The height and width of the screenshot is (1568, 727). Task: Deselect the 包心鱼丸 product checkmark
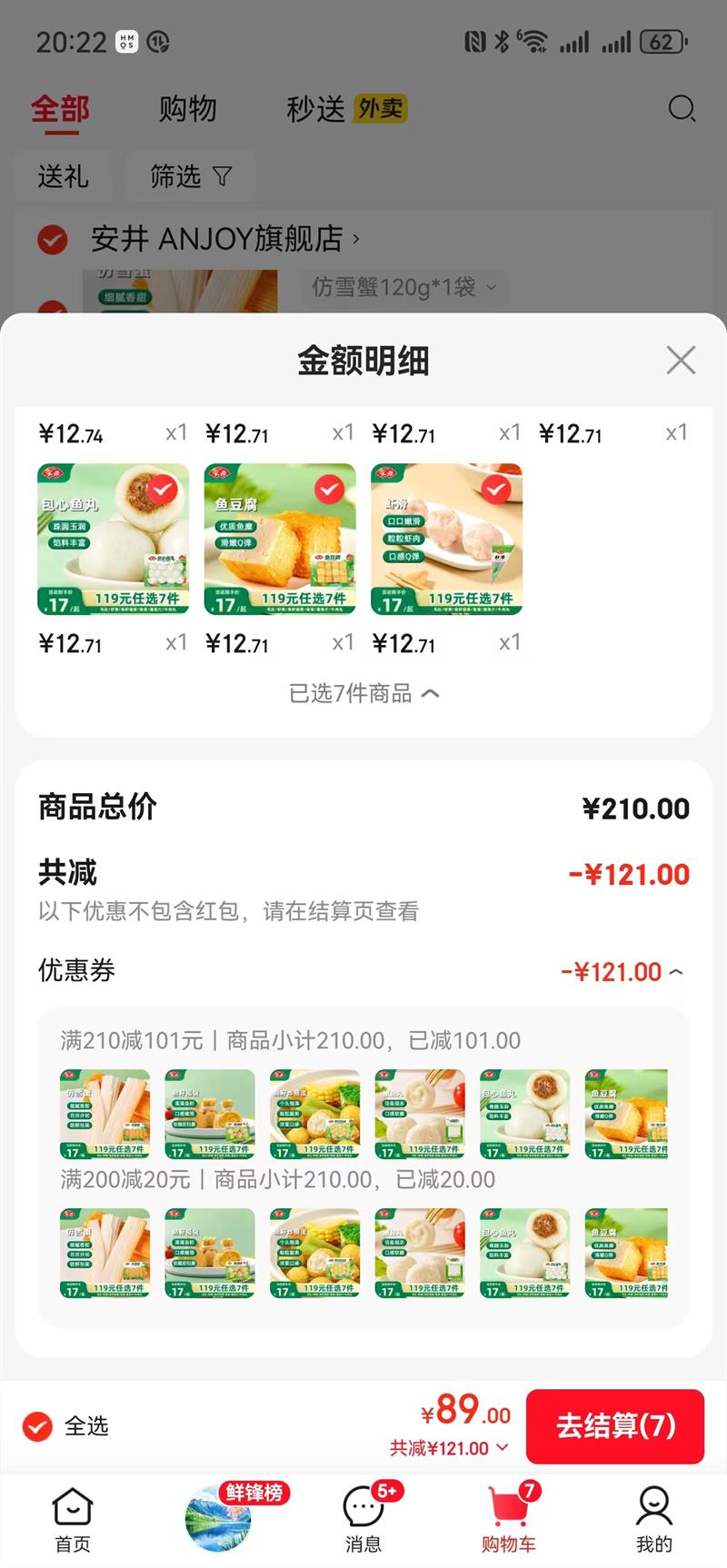[x=162, y=489]
